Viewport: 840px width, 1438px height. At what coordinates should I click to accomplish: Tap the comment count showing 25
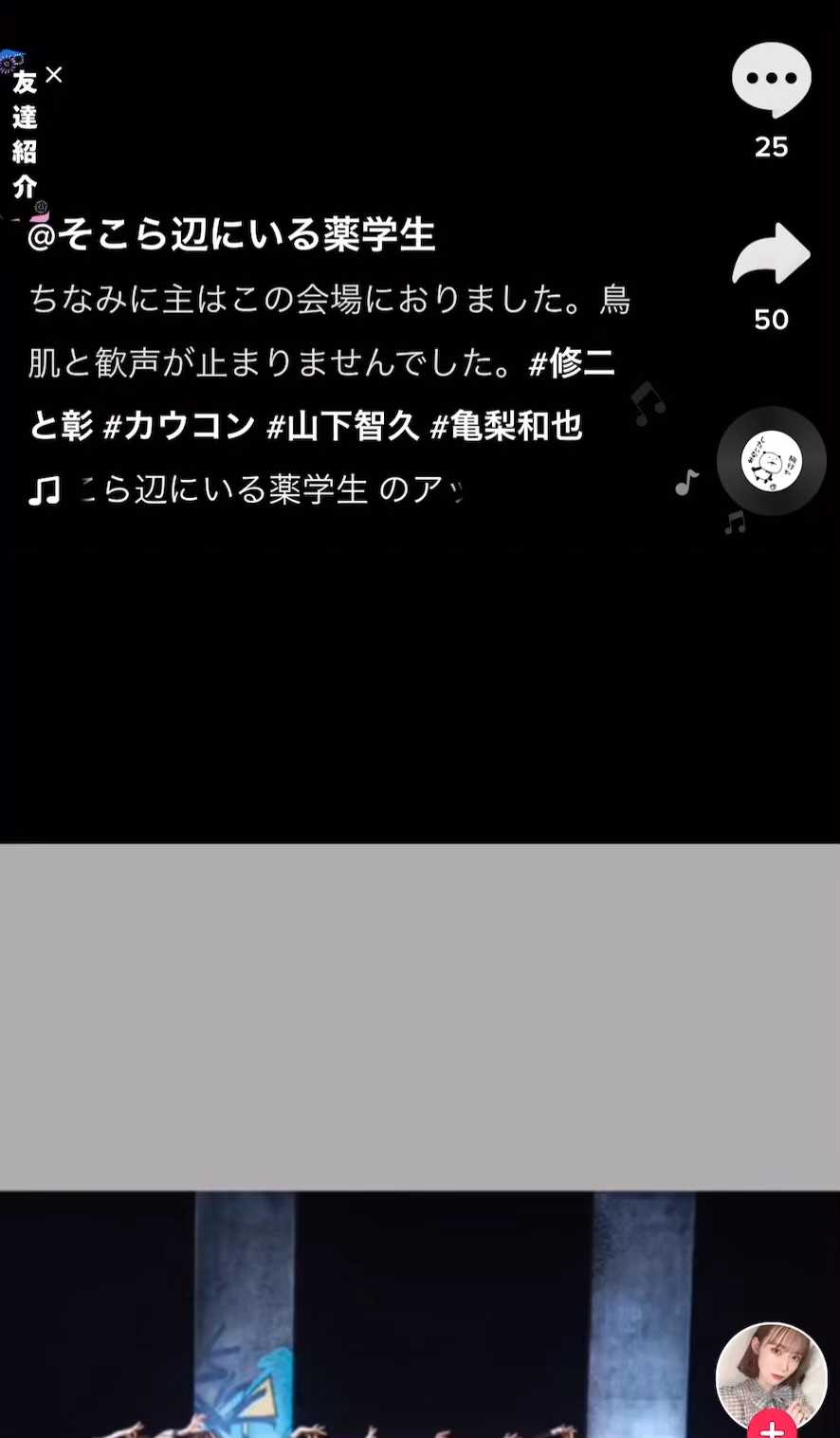(x=772, y=147)
